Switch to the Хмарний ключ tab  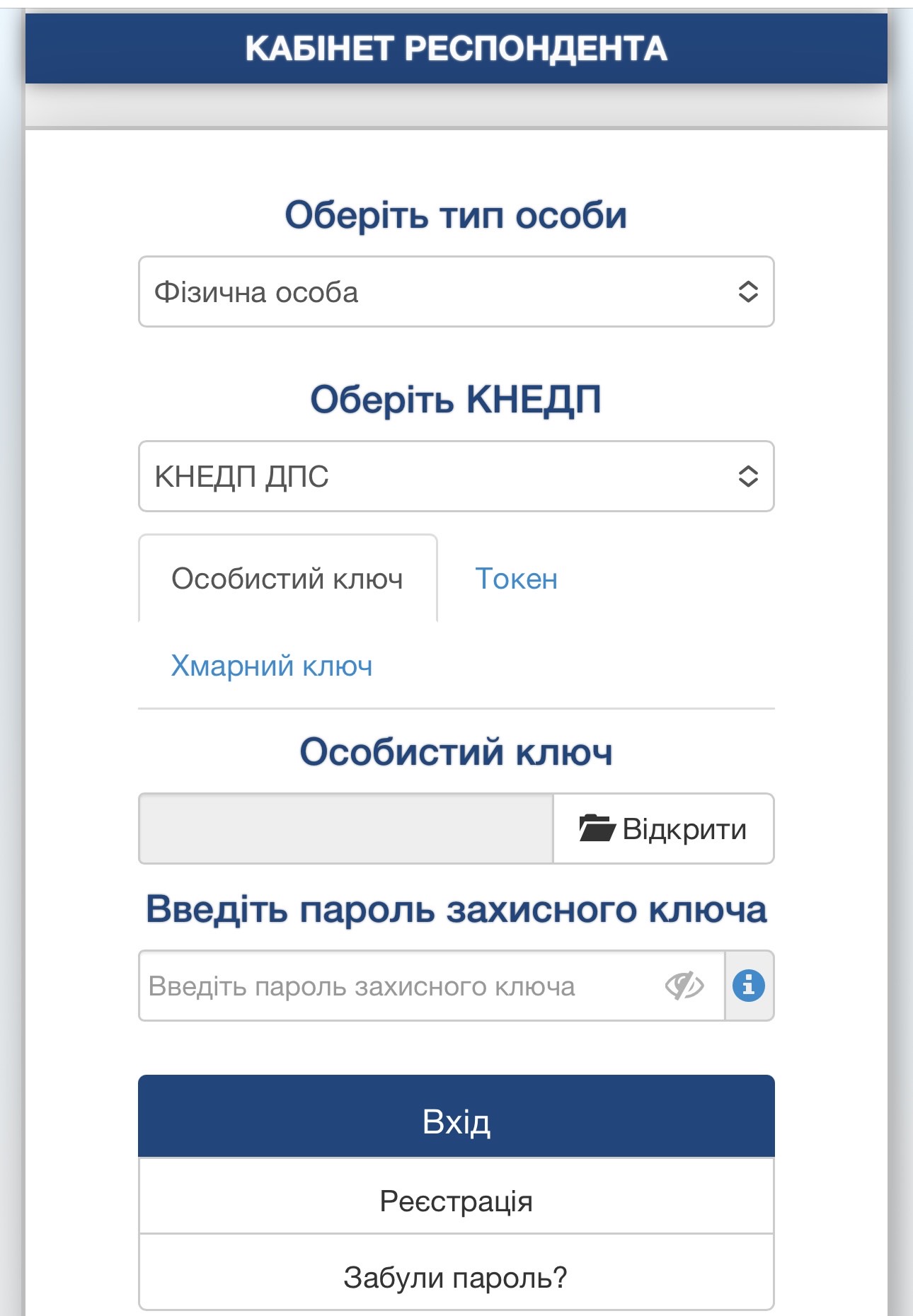click(x=272, y=666)
